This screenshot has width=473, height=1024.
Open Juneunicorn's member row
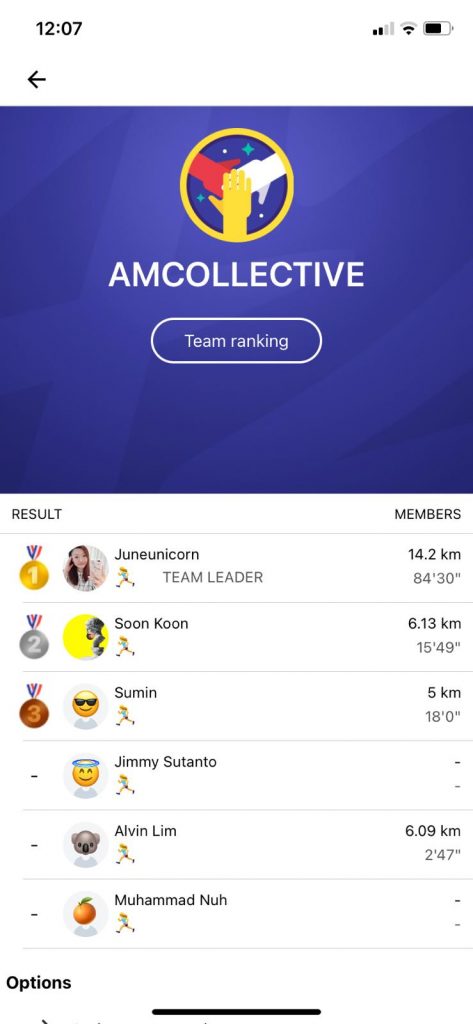(x=236, y=568)
